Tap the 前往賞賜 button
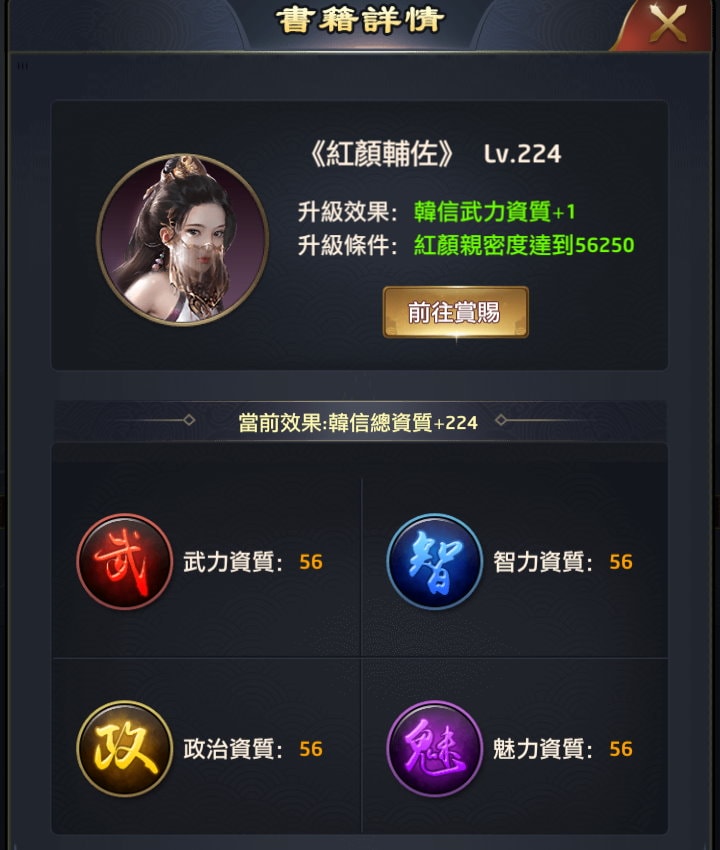Viewport: 720px width, 850px height. [x=455, y=312]
